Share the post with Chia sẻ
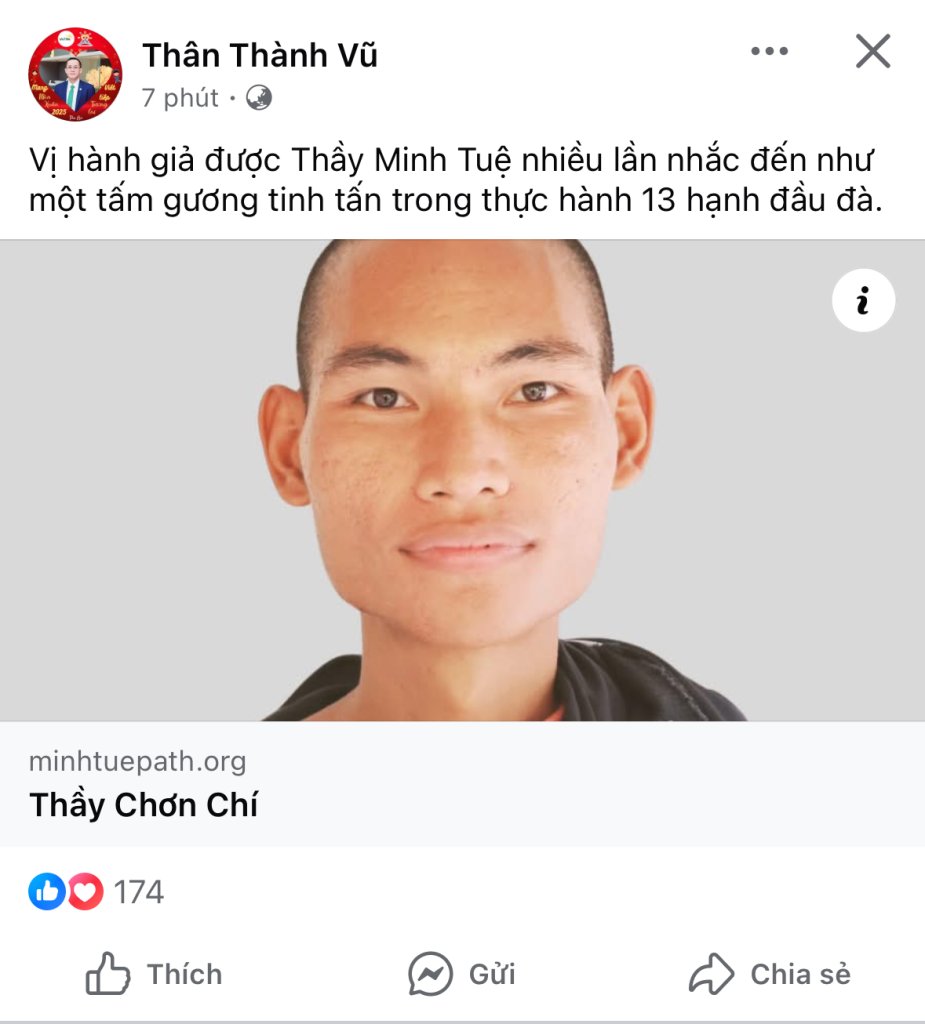Image resolution: width=925 pixels, height=1024 pixels. [x=770, y=974]
